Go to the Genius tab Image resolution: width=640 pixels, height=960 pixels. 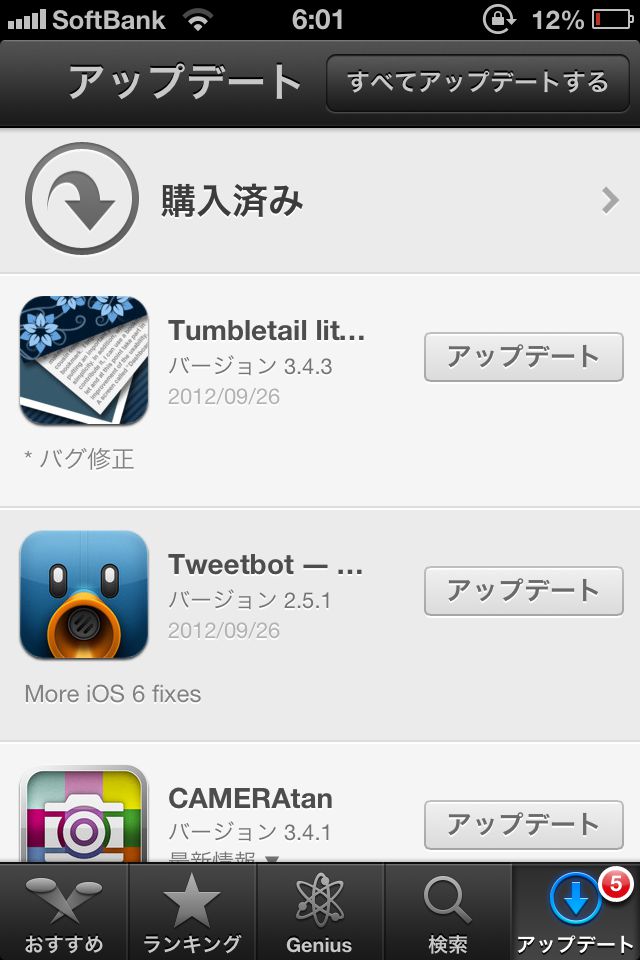tap(320, 912)
